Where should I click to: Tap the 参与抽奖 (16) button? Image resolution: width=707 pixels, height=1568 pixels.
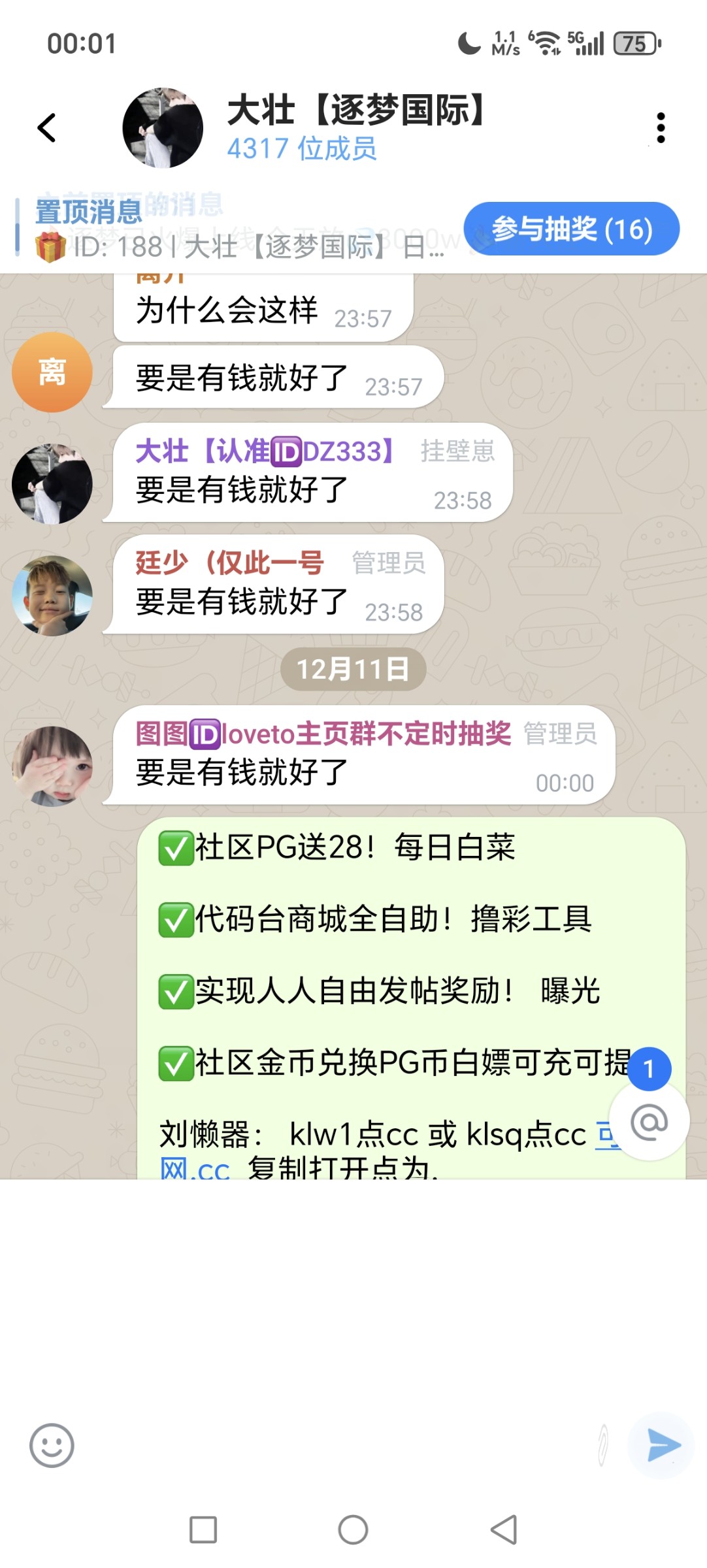click(x=571, y=229)
